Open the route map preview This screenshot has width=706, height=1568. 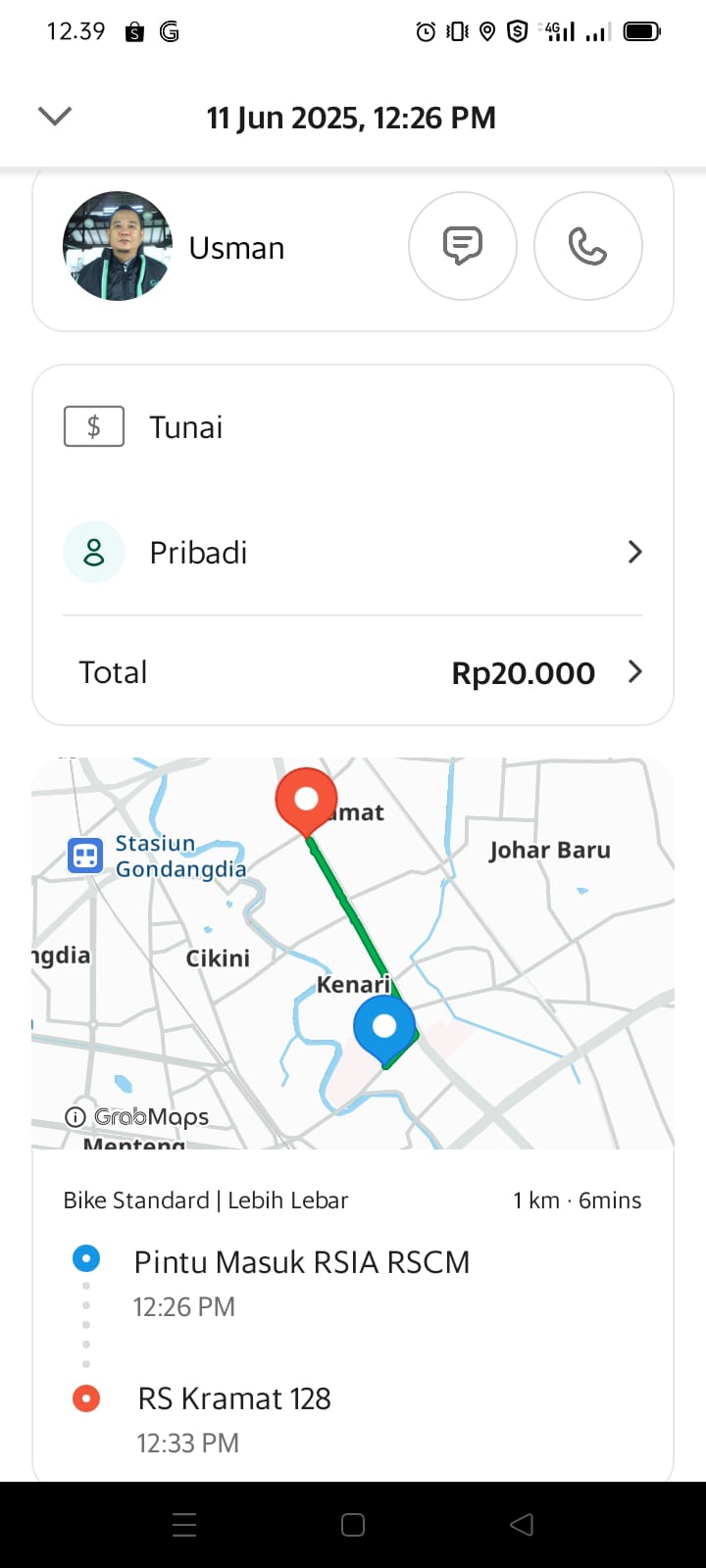(x=353, y=953)
